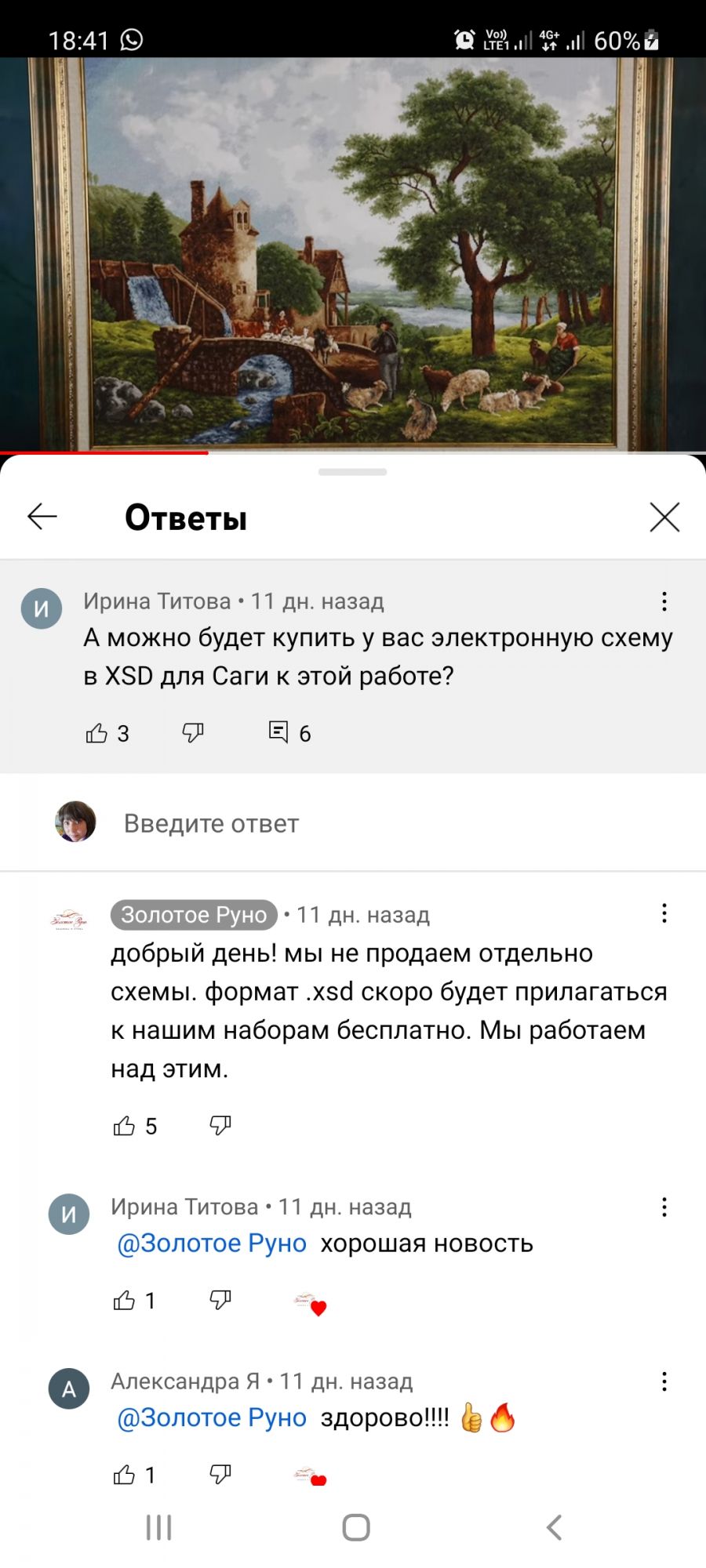Tap the @Золотое Руно mention in Ирина's reply
Screen dimensions: 706x1568
pos(212,1243)
